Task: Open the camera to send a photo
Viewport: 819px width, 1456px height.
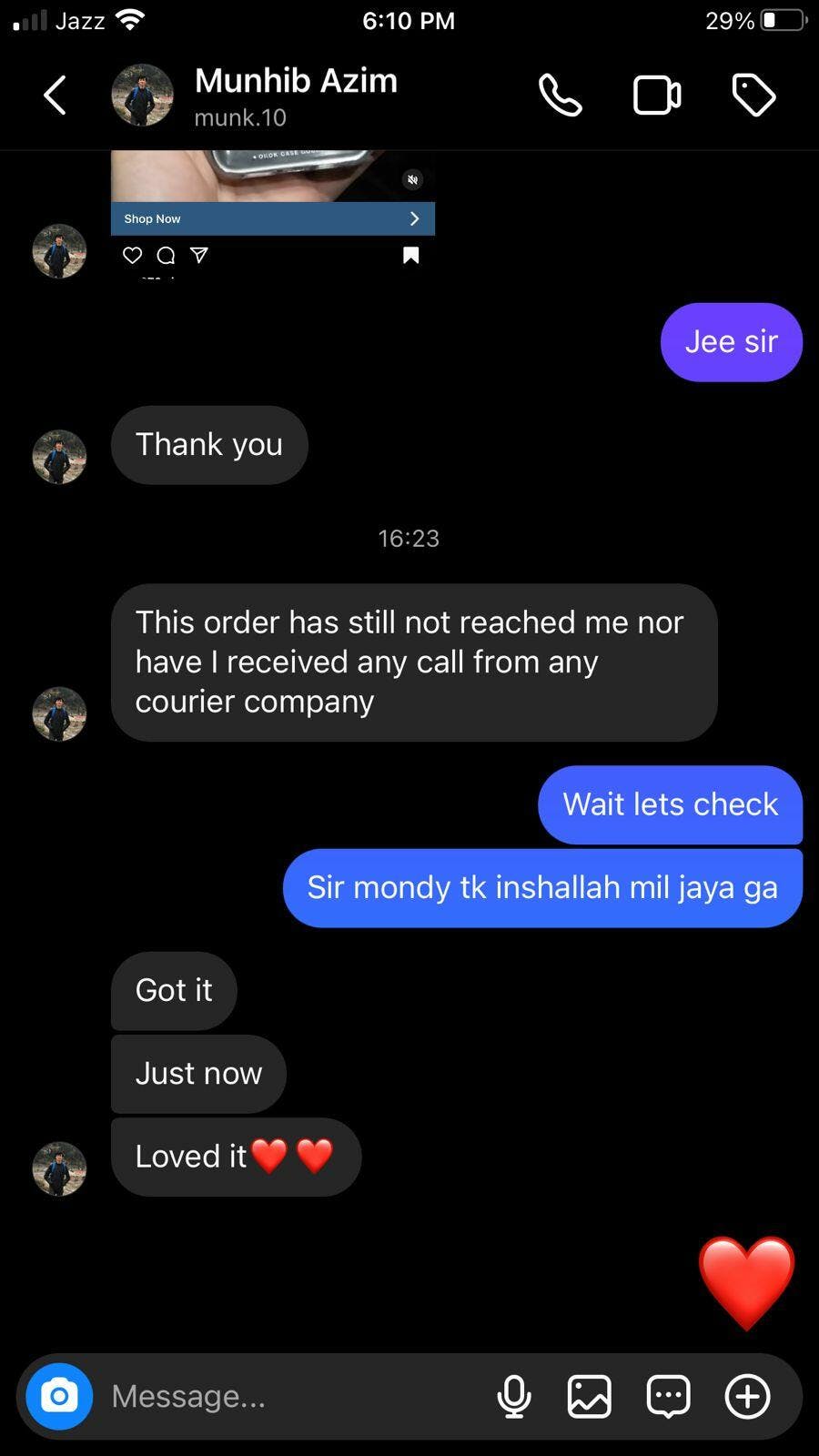Action: [x=59, y=1396]
